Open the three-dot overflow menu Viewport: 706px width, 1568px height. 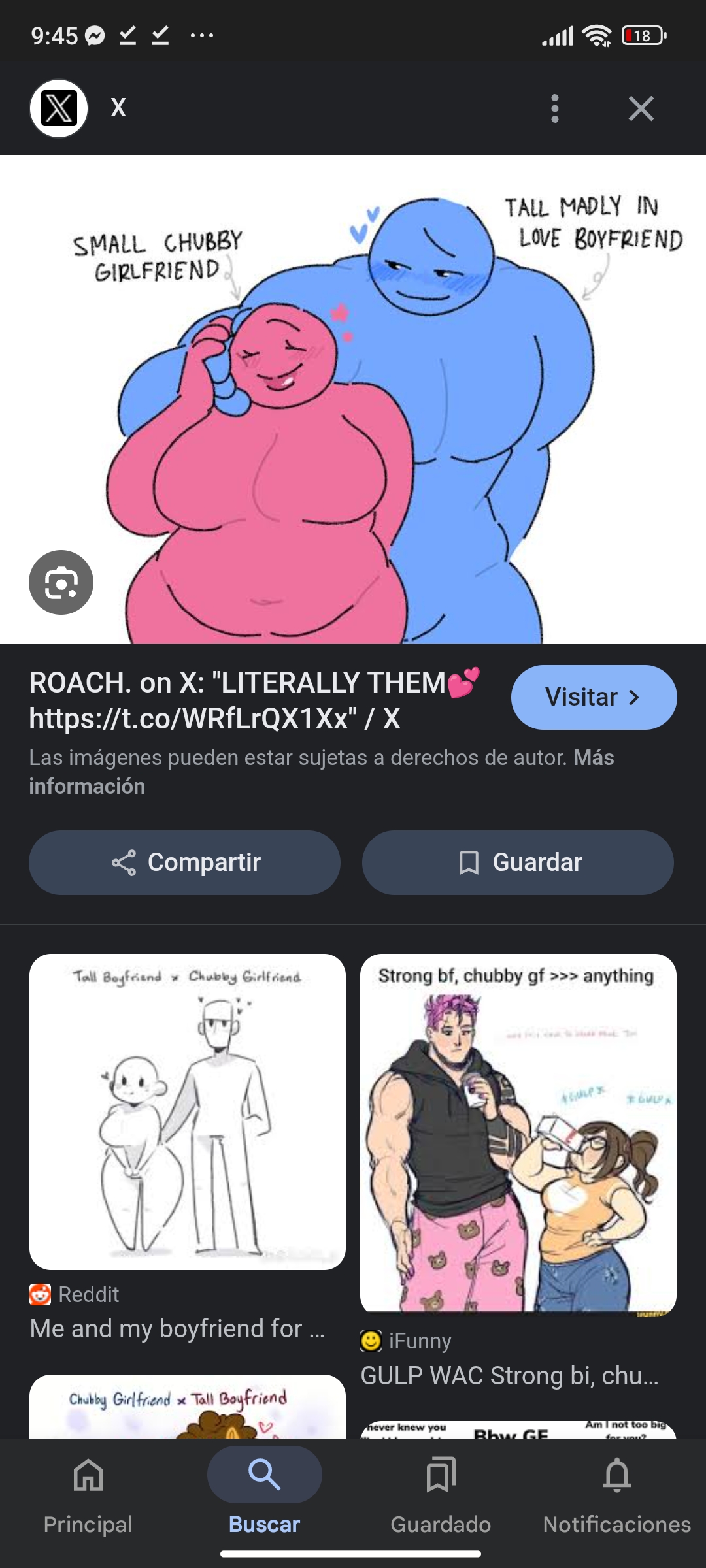pyautogui.click(x=555, y=108)
